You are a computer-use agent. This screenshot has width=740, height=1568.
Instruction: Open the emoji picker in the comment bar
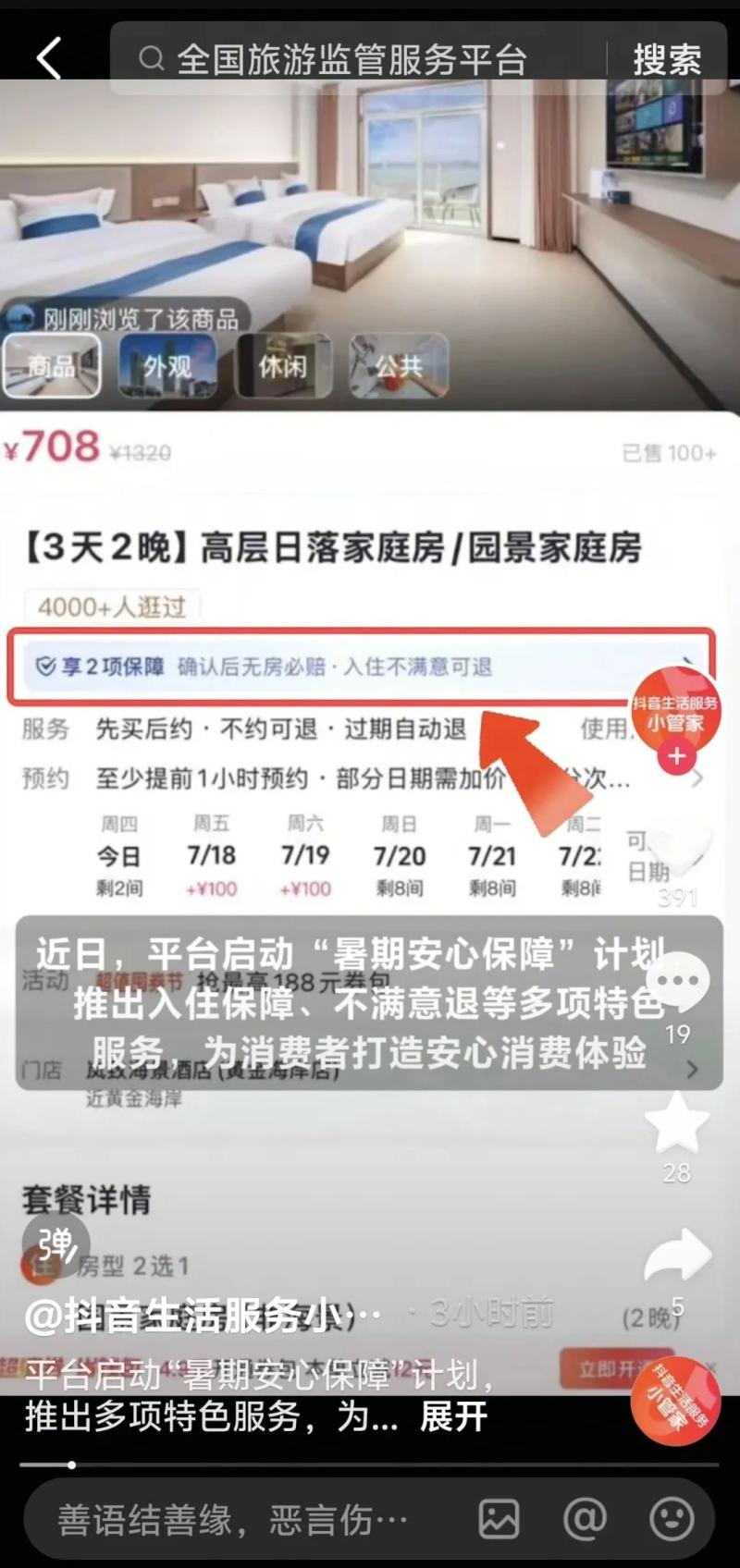[672, 1519]
